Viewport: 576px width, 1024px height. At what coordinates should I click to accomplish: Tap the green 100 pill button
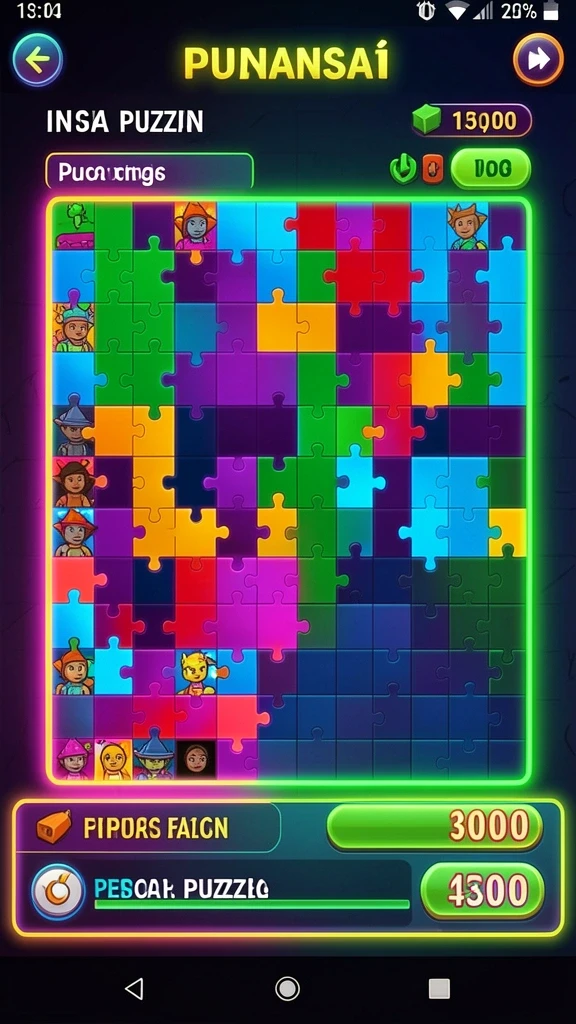pos(491,168)
